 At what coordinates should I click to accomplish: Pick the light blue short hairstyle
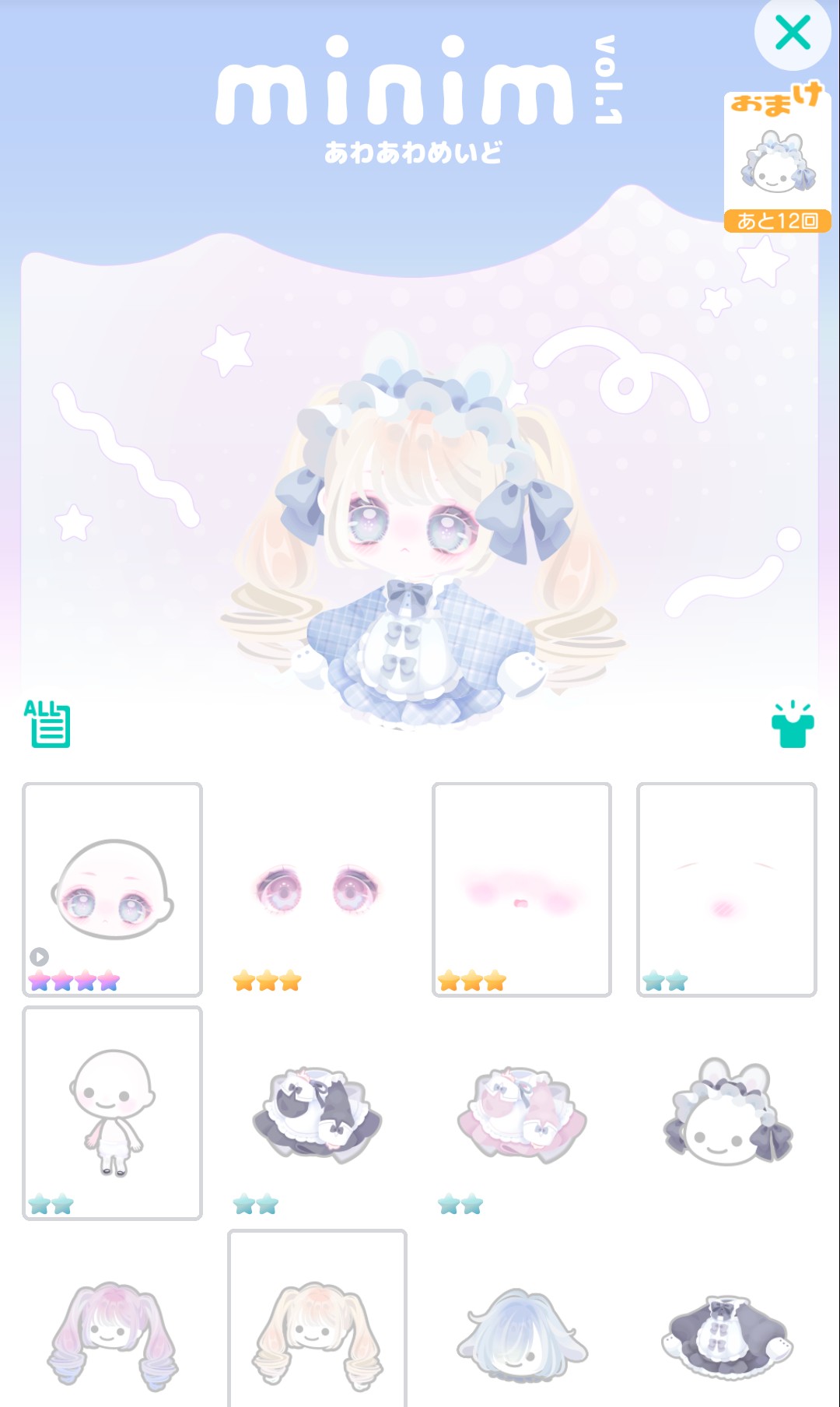click(522, 1335)
